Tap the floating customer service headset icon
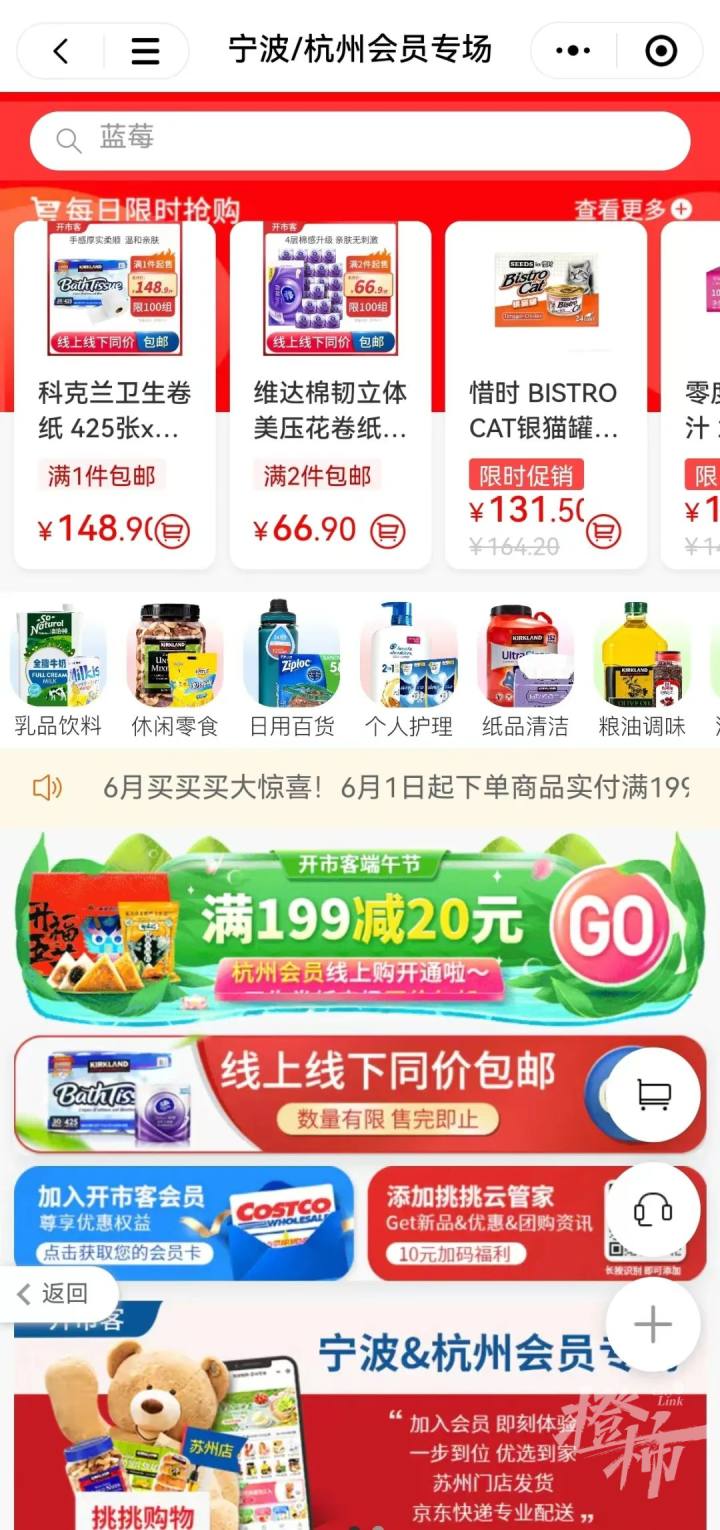Screen dimensions: 720x1530 click(x=652, y=1209)
